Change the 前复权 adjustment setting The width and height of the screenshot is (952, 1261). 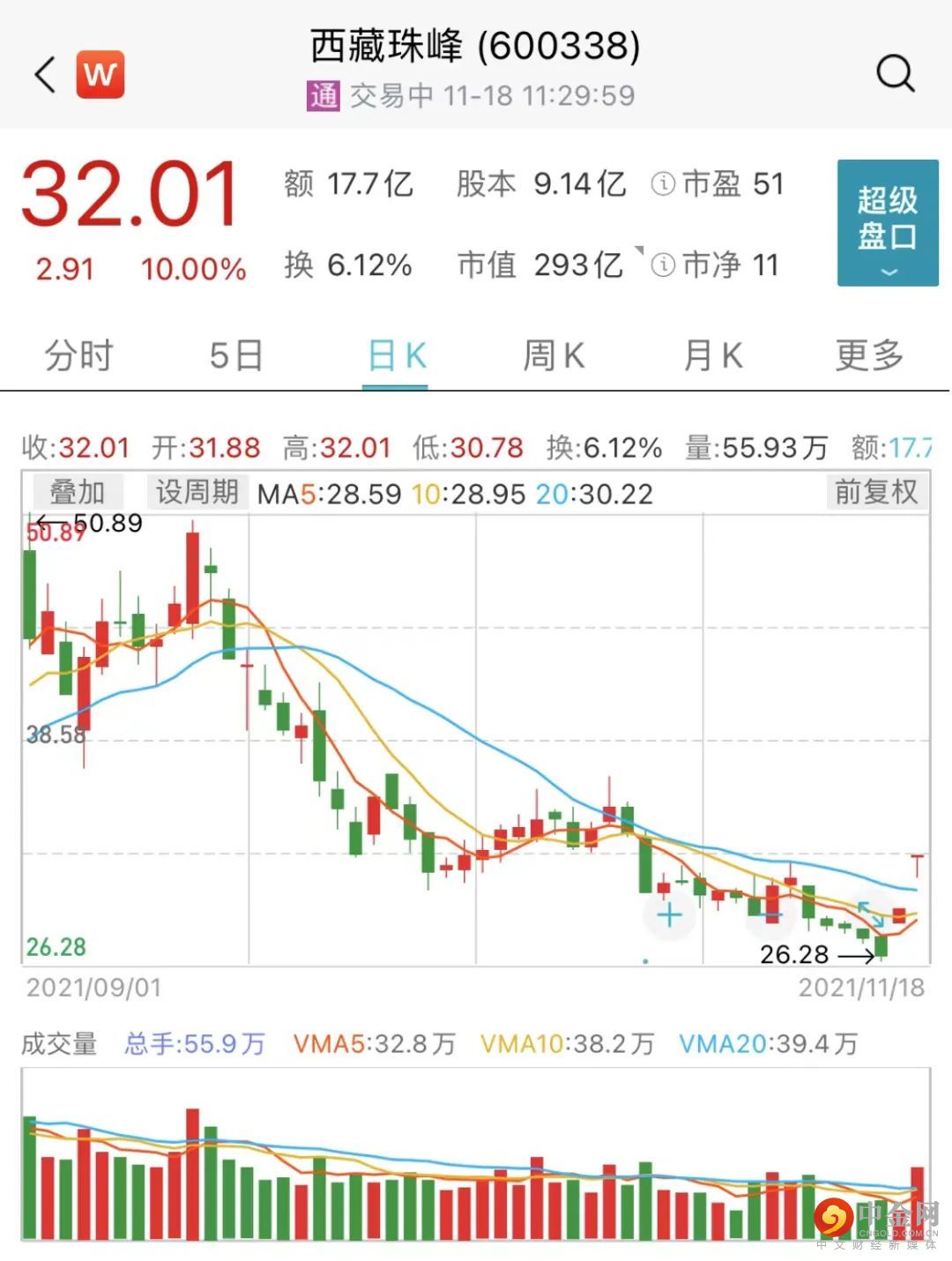point(876,492)
